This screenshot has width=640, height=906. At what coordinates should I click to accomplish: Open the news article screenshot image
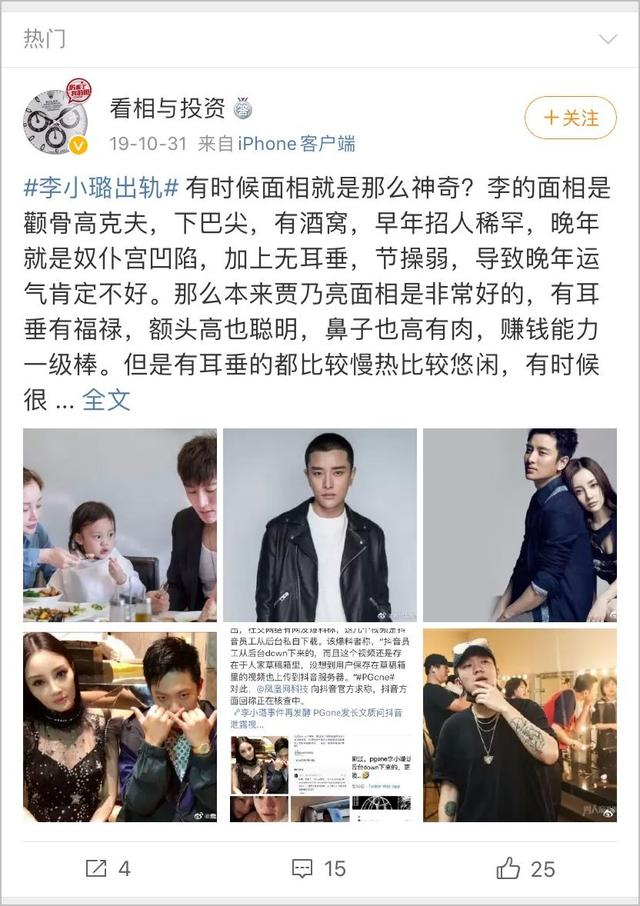click(x=320, y=725)
